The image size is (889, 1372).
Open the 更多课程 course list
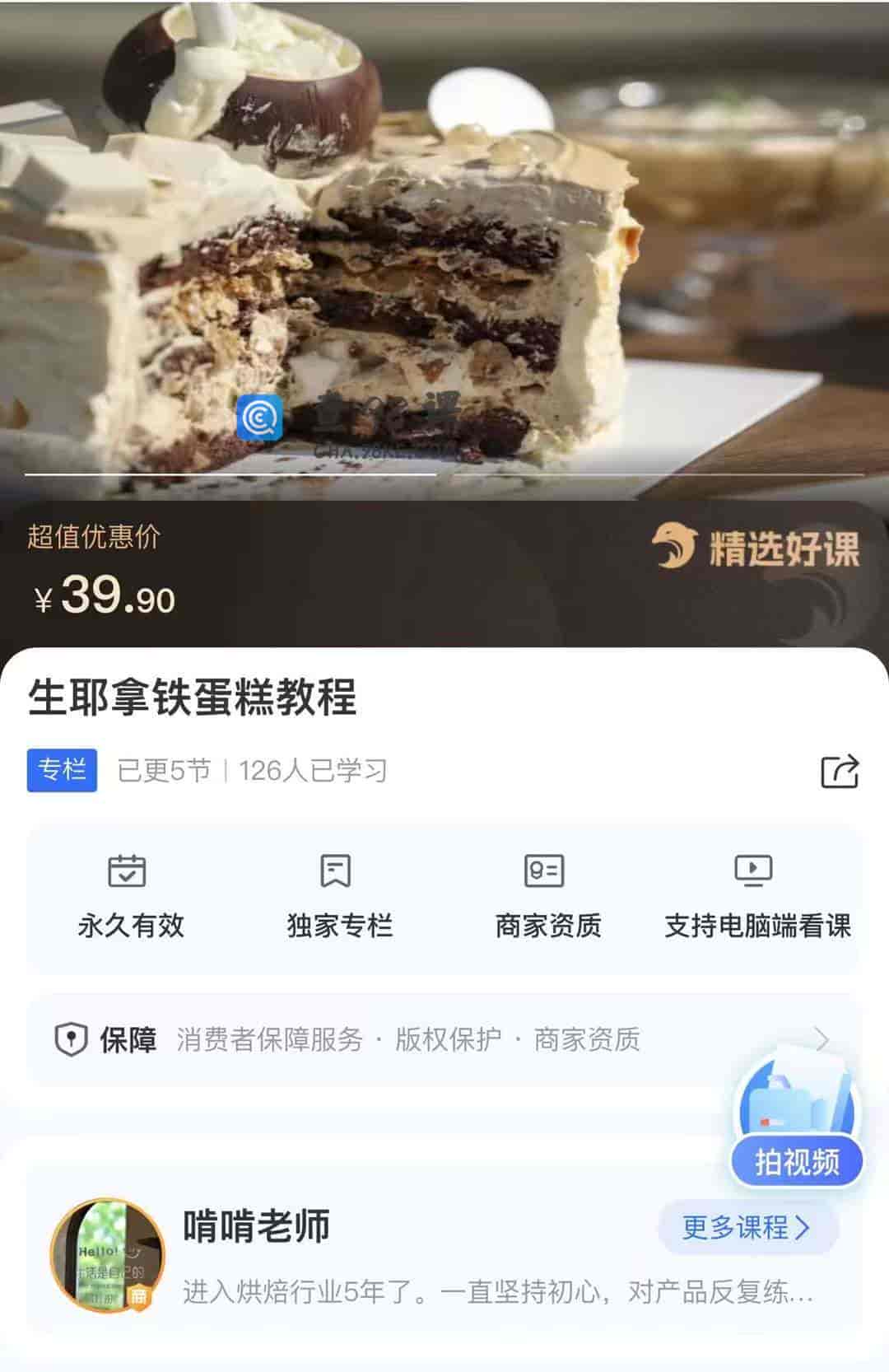tap(747, 1229)
